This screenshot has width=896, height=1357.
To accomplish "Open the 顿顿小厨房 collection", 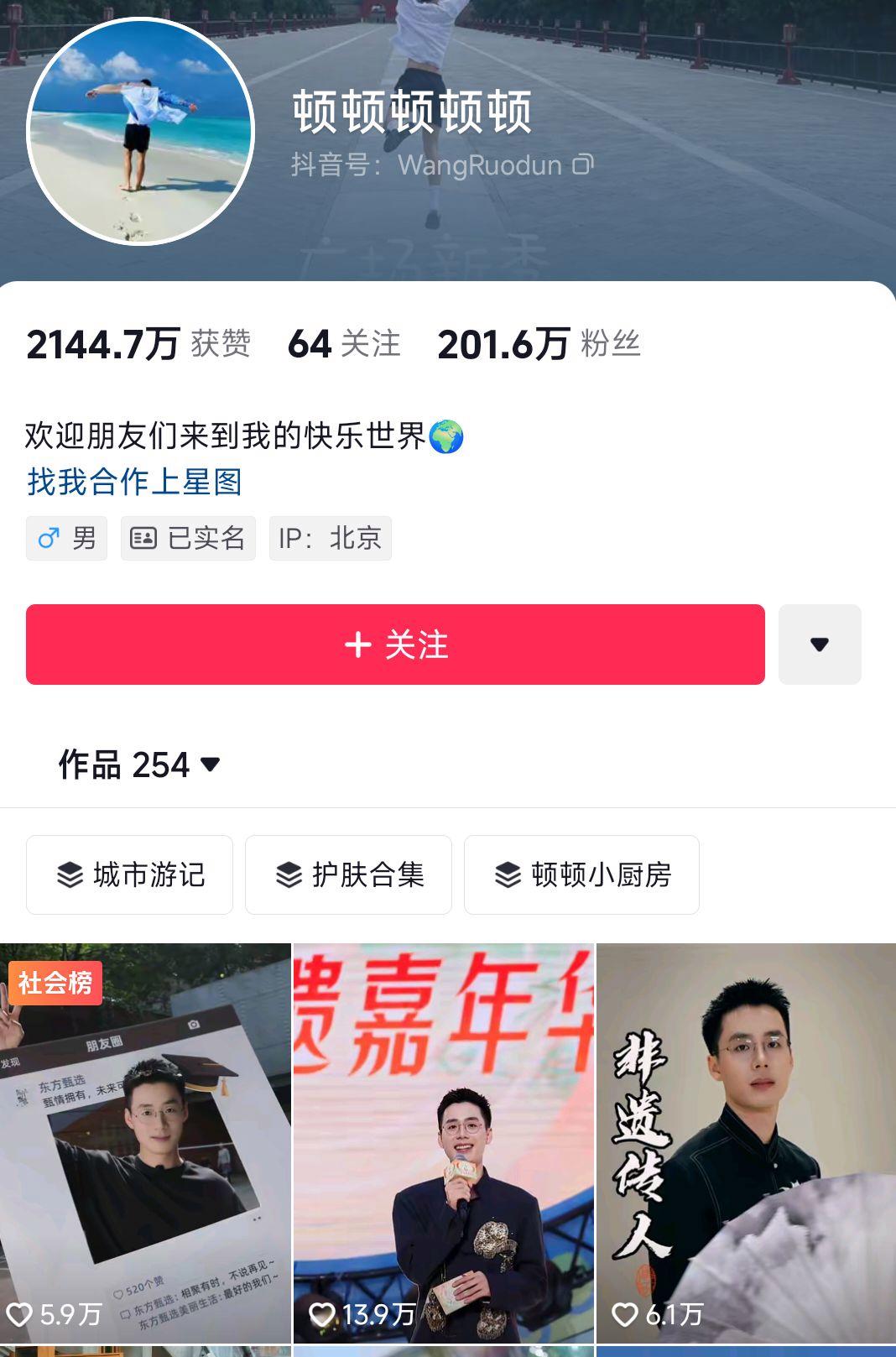I will 581,874.
